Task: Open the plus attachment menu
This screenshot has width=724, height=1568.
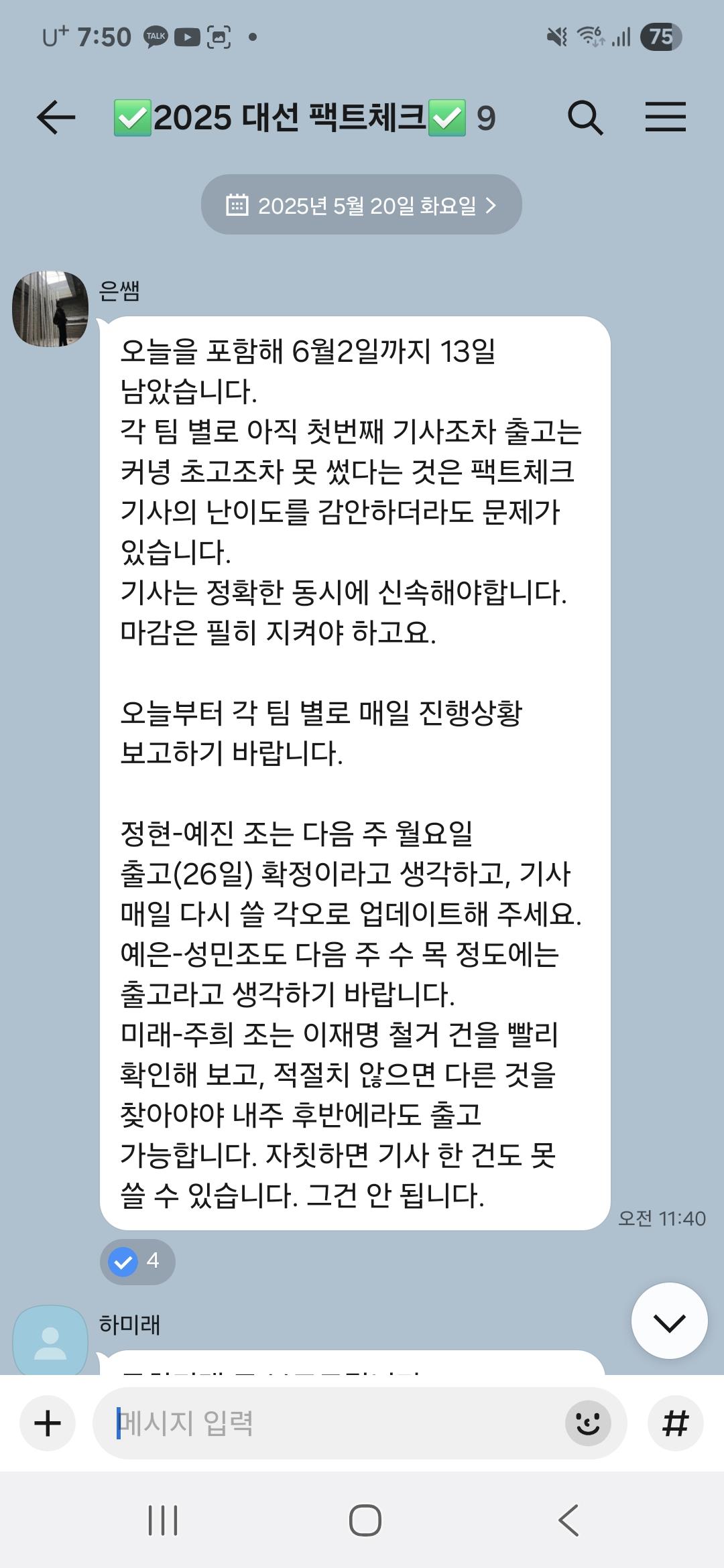Action: [47, 1423]
